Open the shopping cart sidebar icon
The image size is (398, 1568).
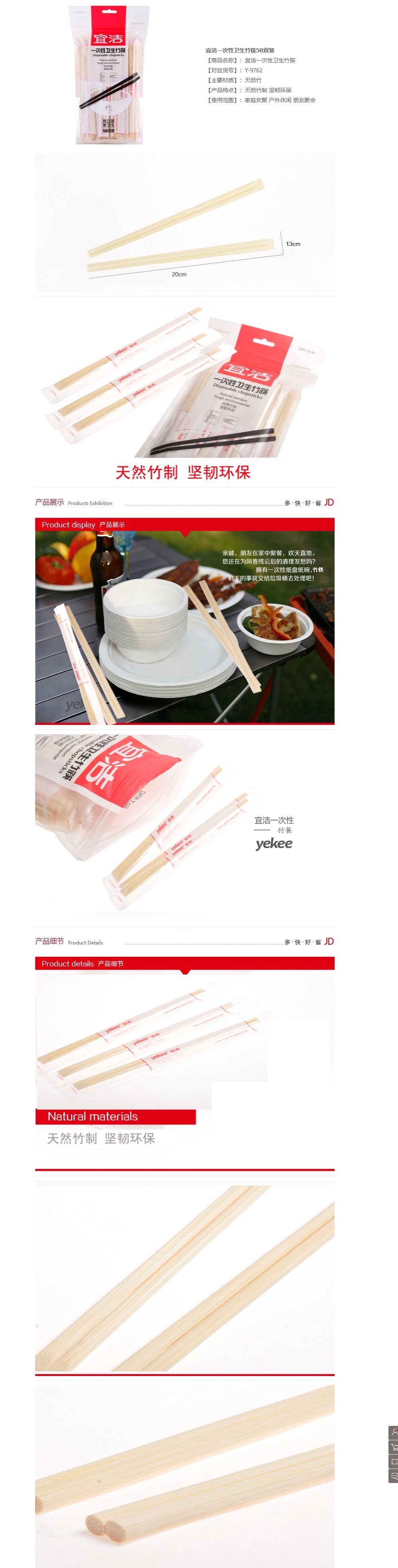pos(394,1447)
